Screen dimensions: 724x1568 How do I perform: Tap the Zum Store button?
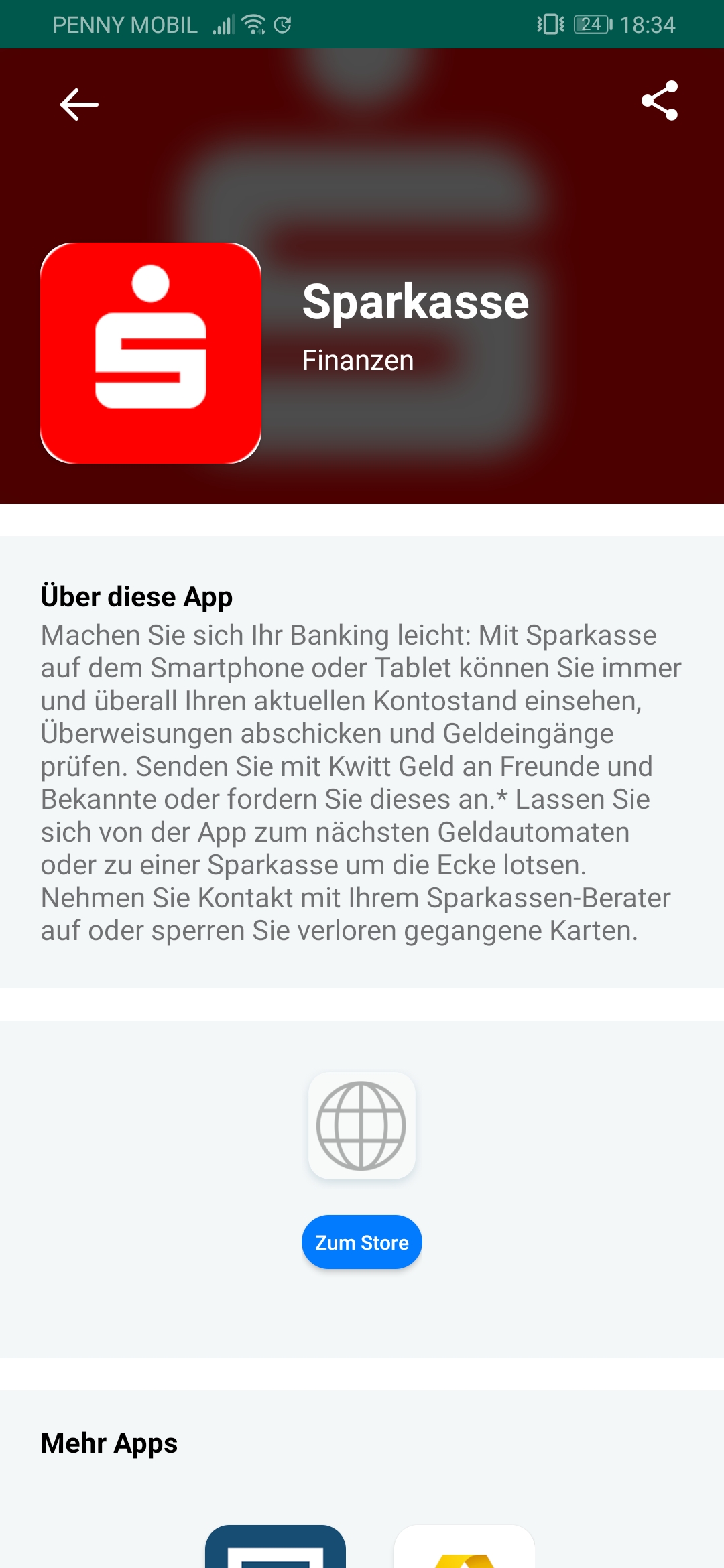(362, 1242)
